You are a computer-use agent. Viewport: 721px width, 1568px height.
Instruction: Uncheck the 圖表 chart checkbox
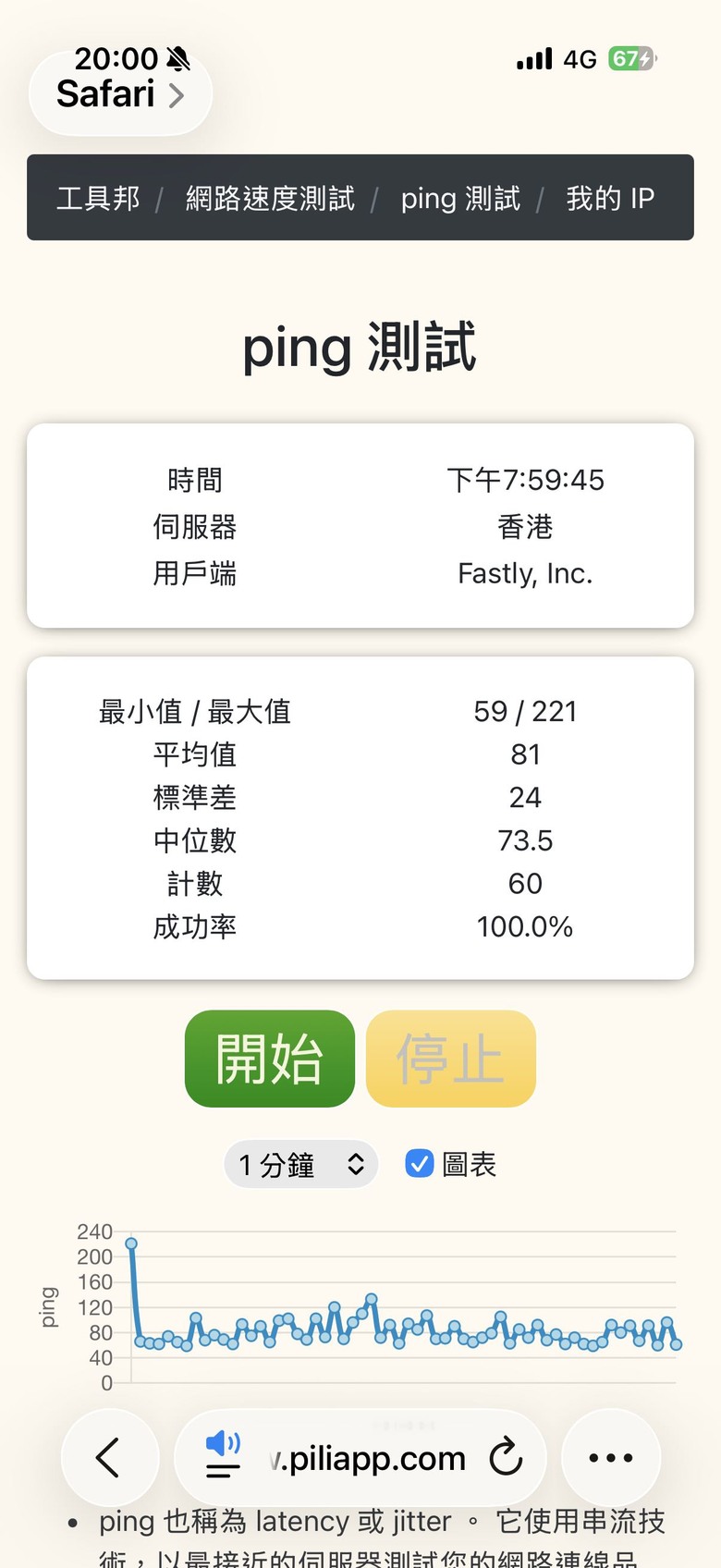[420, 1163]
